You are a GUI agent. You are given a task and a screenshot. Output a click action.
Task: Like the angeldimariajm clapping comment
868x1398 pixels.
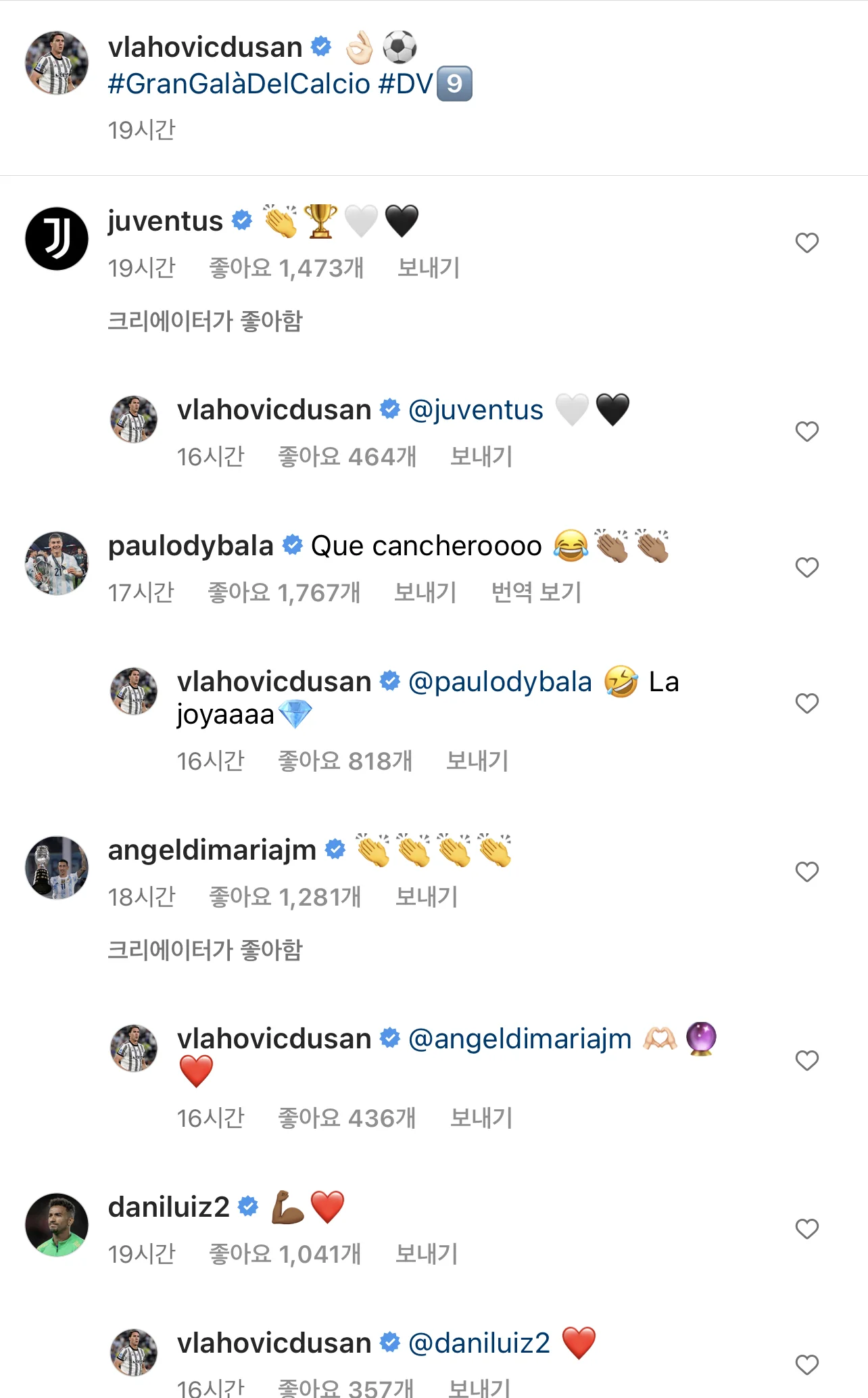click(x=806, y=872)
